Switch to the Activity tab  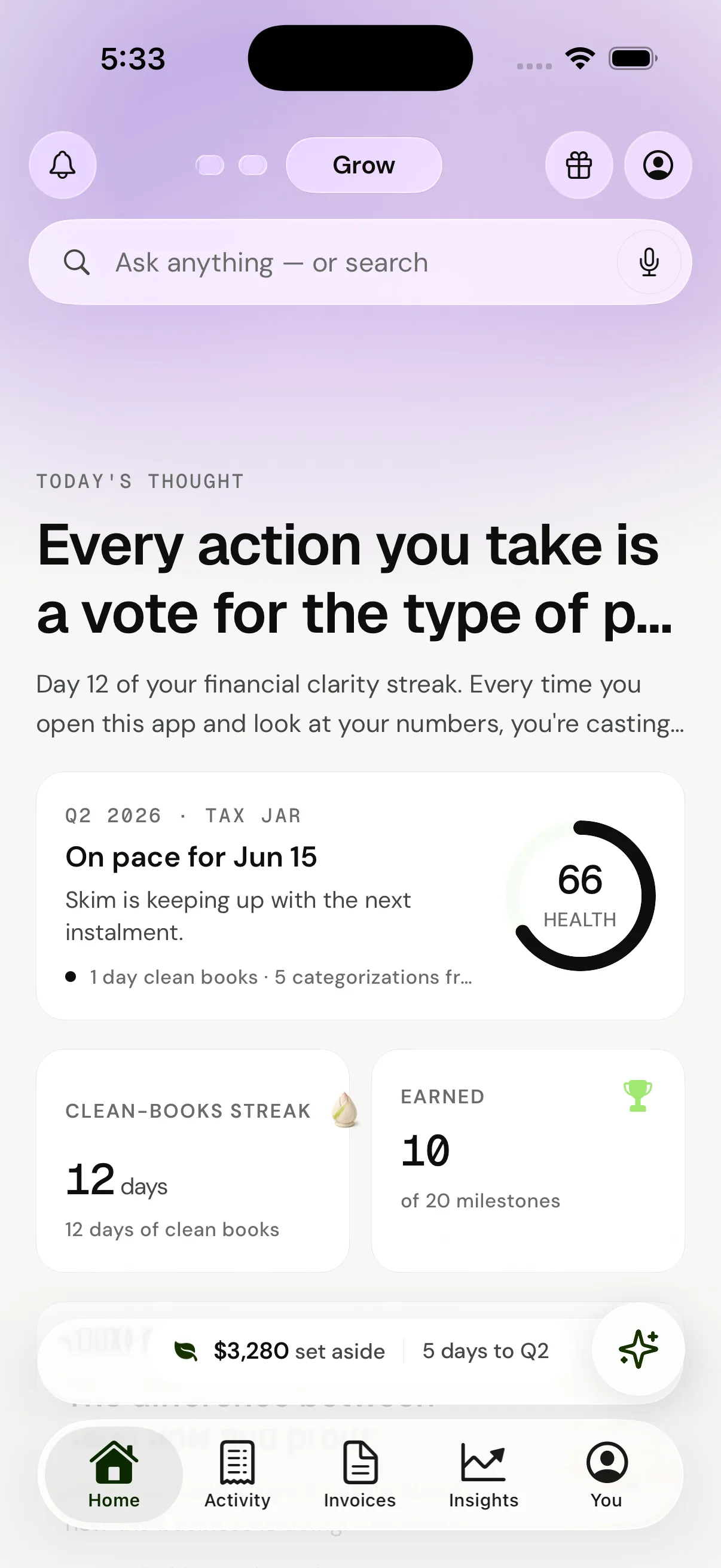237,1474
